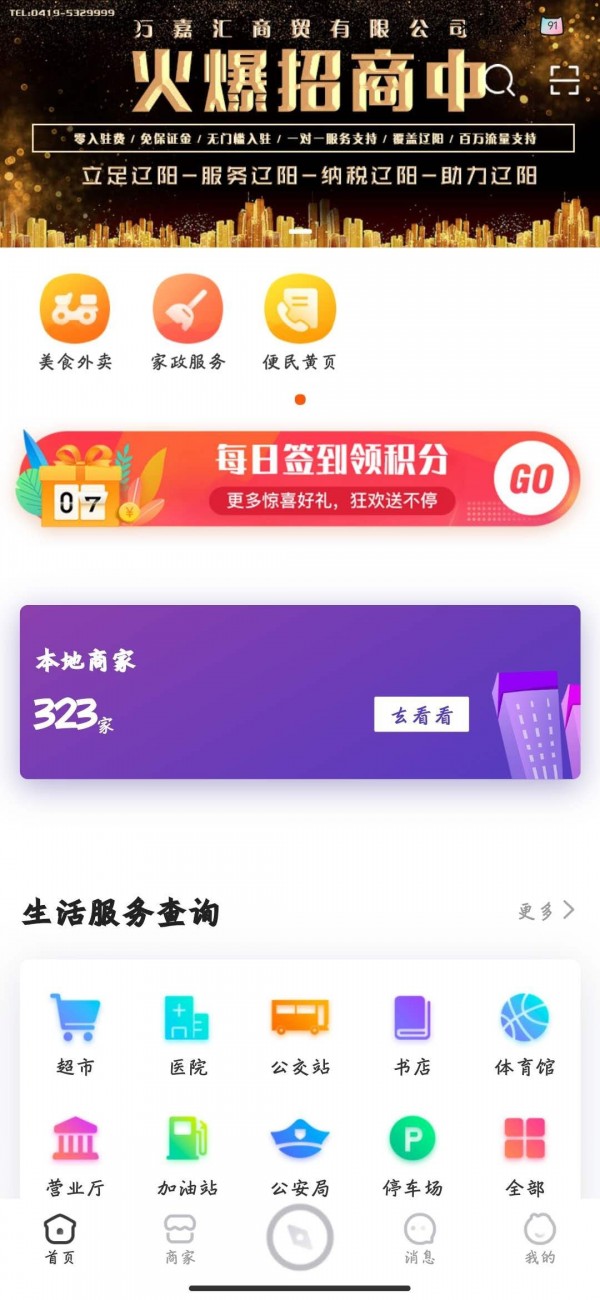Open the scan QR code icon
600x1300 pixels.
click(564, 80)
